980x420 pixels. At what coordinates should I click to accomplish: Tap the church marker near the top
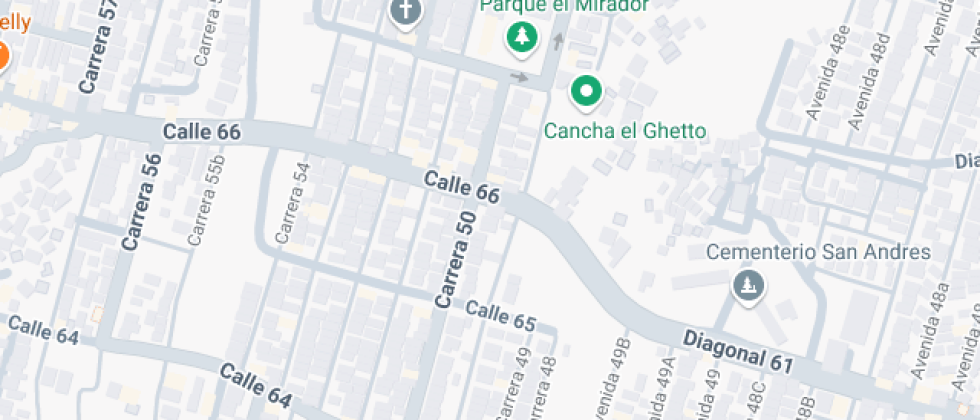coord(405,12)
